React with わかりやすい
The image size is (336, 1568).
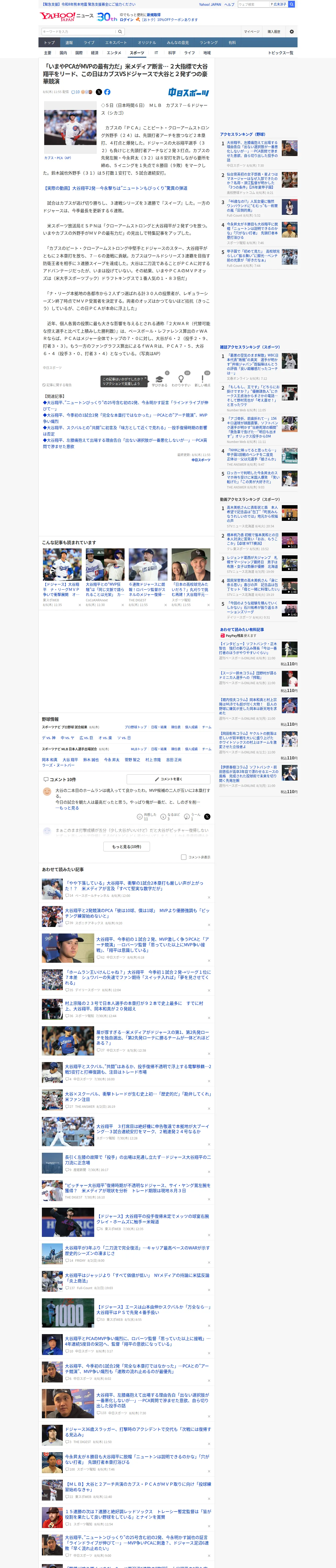181,381
